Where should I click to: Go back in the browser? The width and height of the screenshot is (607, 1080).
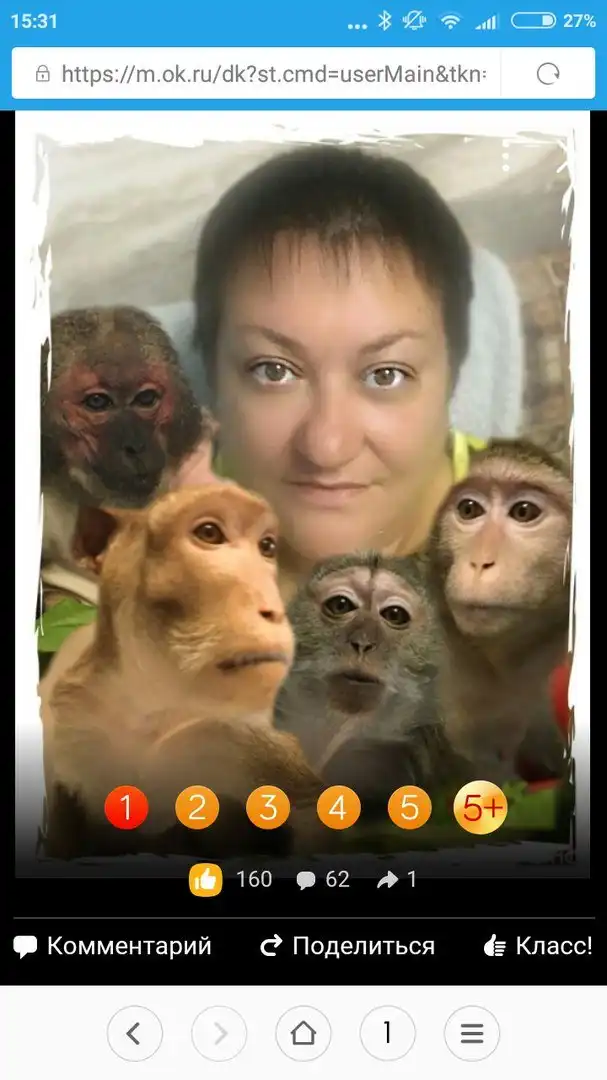click(x=135, y=1033)
